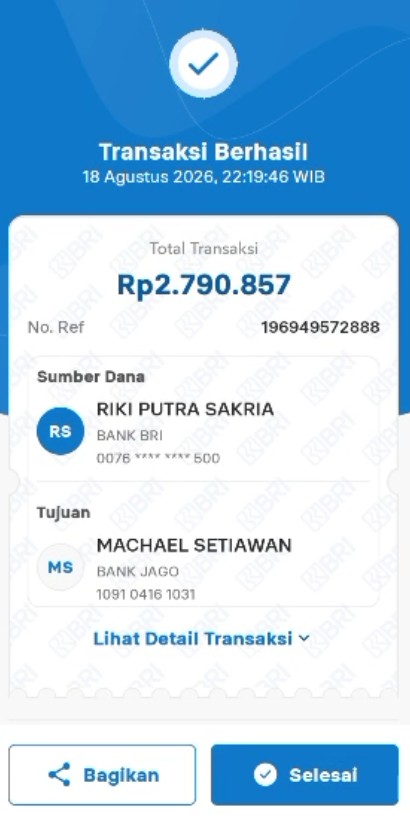The width and height of the screenshot is (410, 833).
Task: Expand Lihat Detail Transaksi
Action: click(201, 638)
